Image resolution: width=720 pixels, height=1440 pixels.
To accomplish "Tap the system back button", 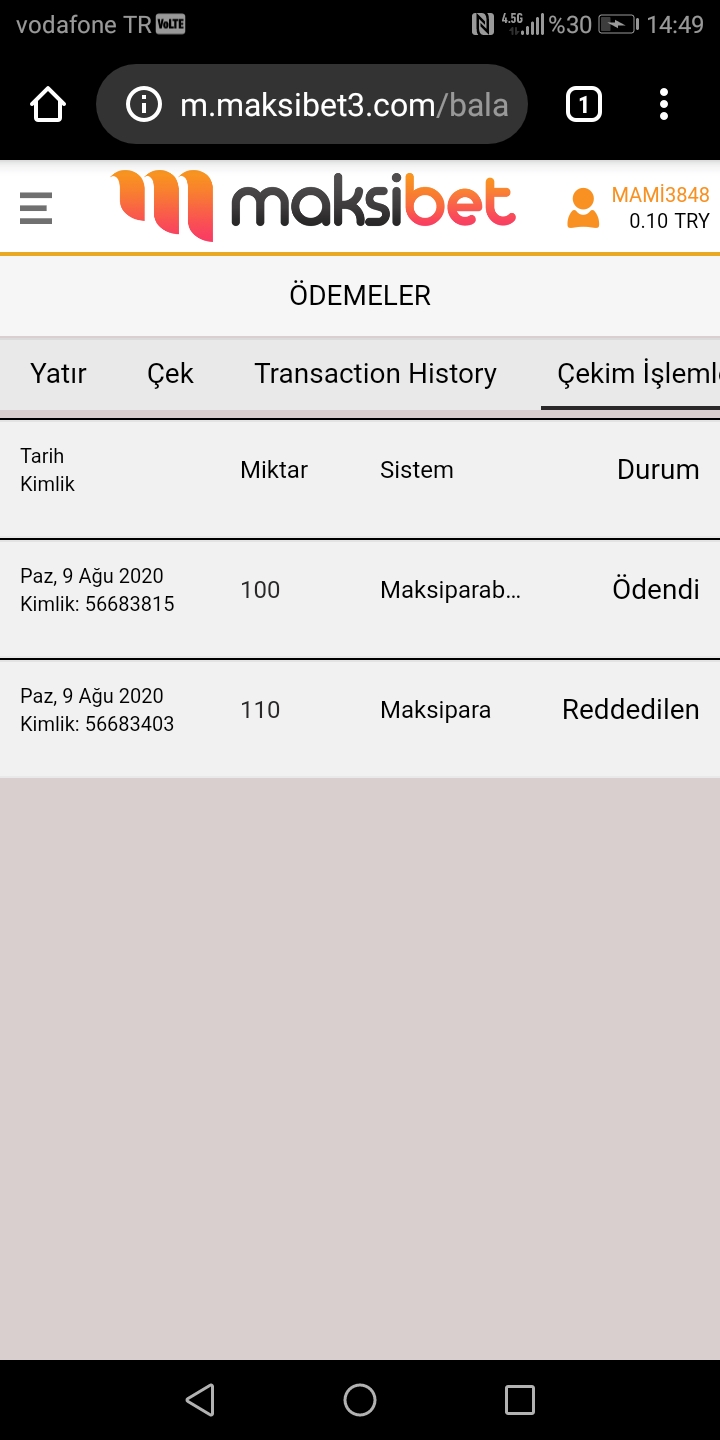I will (x=200, y=1400).
